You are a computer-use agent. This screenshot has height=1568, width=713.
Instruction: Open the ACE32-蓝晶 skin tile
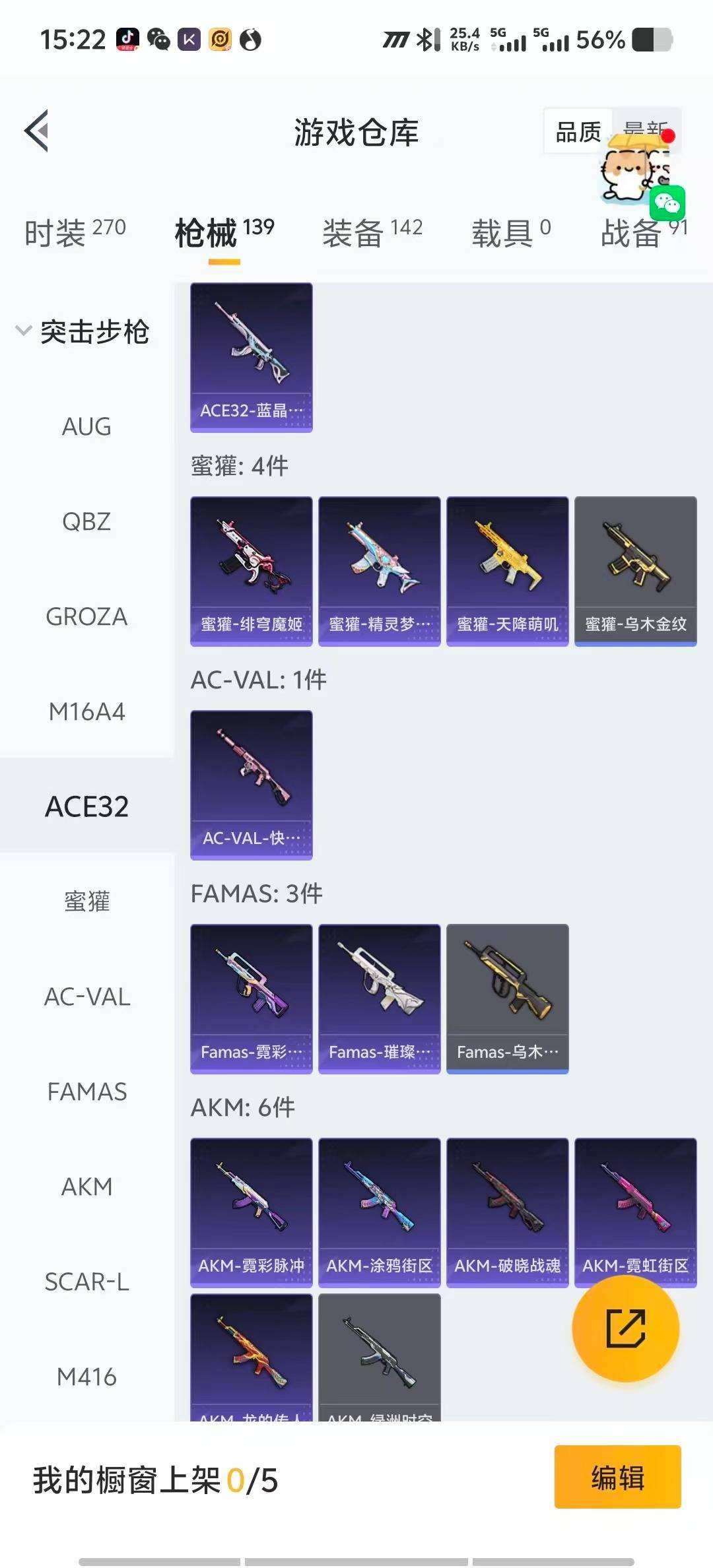pyautogui.click(x=251, y=357)
